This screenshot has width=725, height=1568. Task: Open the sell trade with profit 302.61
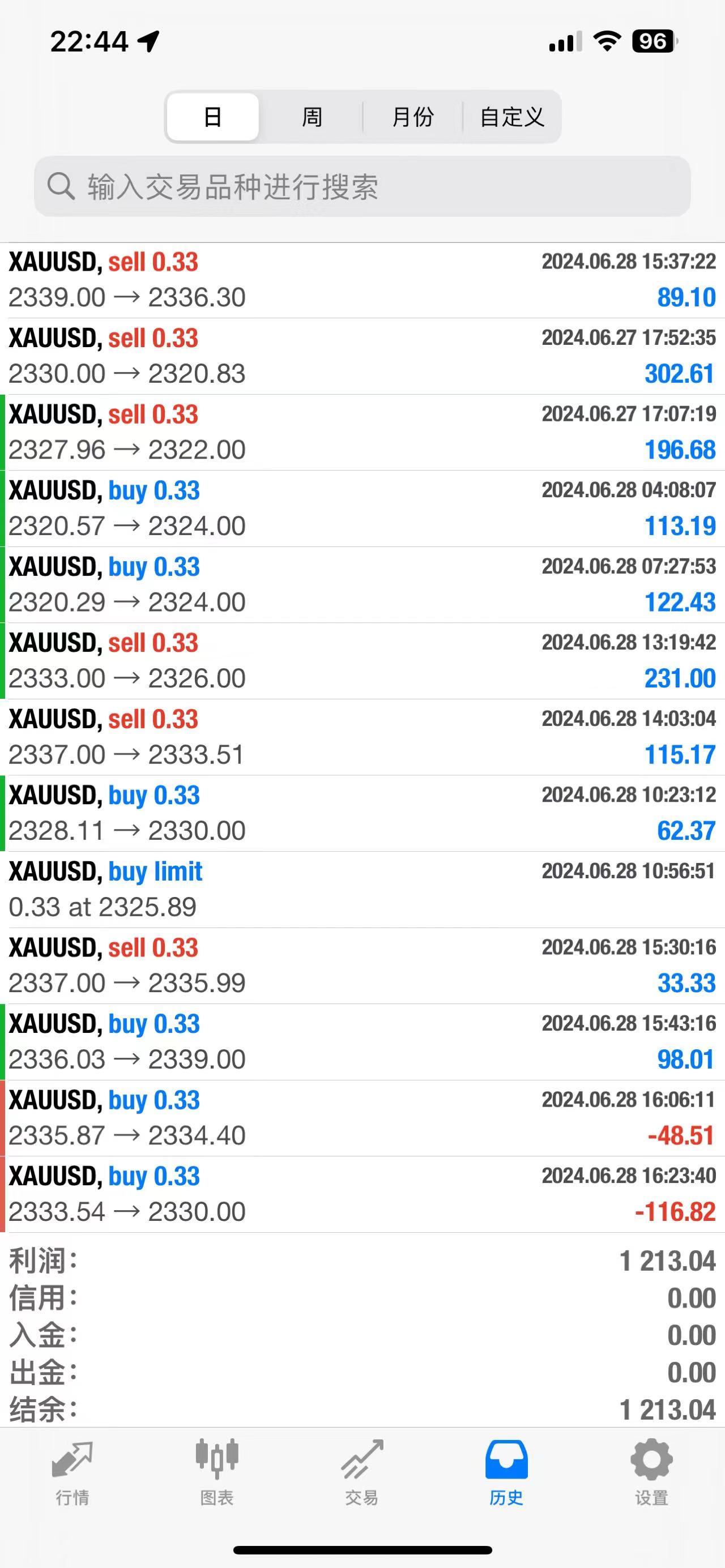point(362,356)
